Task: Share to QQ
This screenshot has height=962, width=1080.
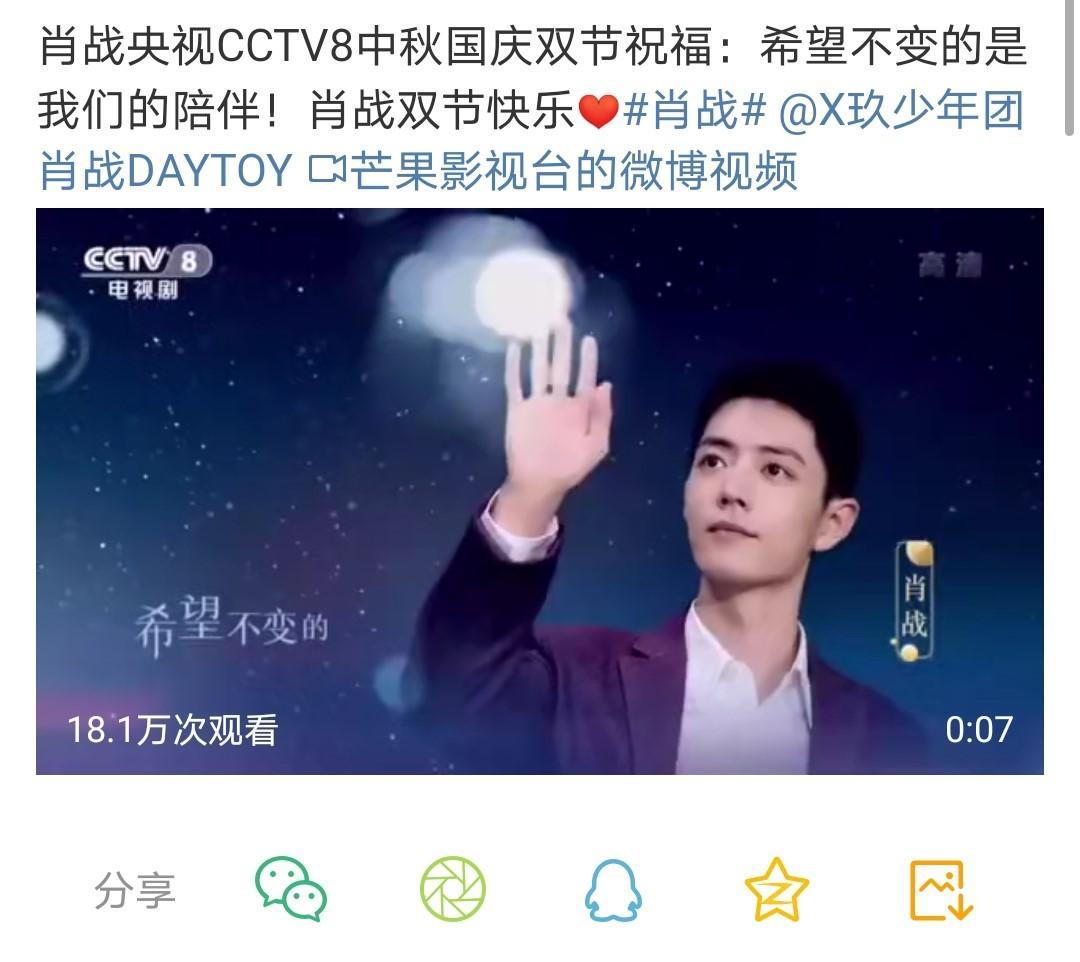Action: [x=613, y=889]
